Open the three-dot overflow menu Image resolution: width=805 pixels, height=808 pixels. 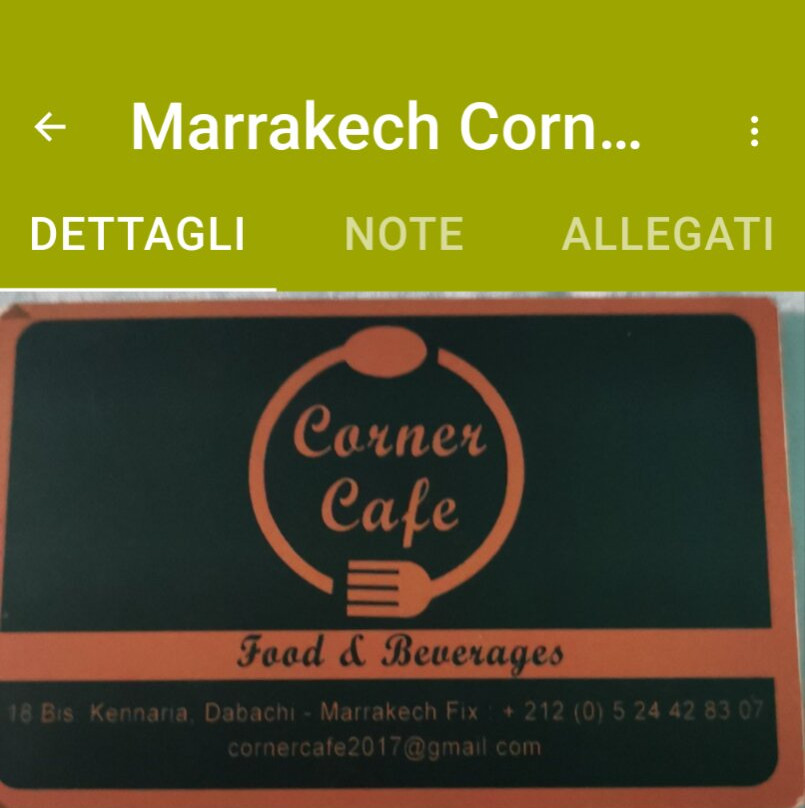click(x=754, y=130)
